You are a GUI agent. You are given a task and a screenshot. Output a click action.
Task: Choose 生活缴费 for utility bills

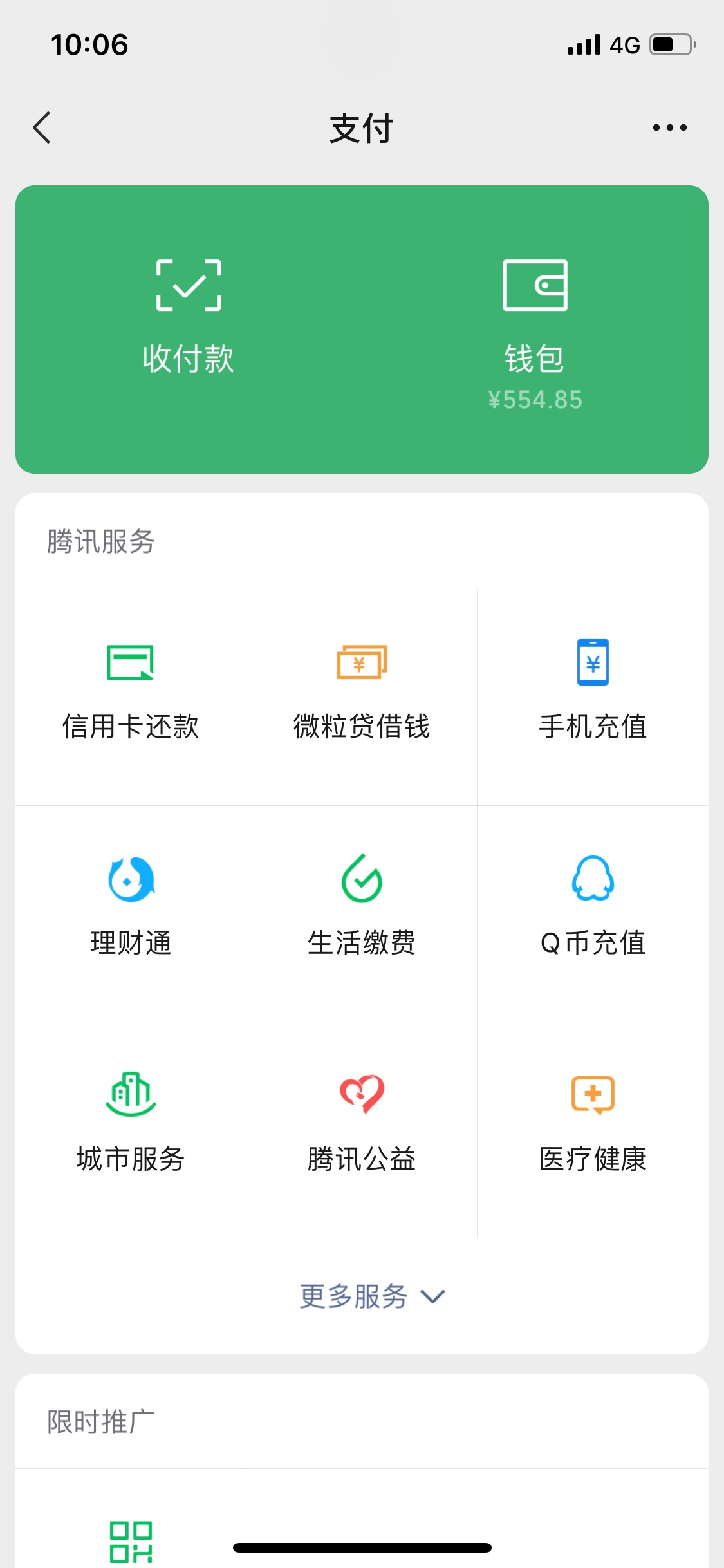pos(362,913)
